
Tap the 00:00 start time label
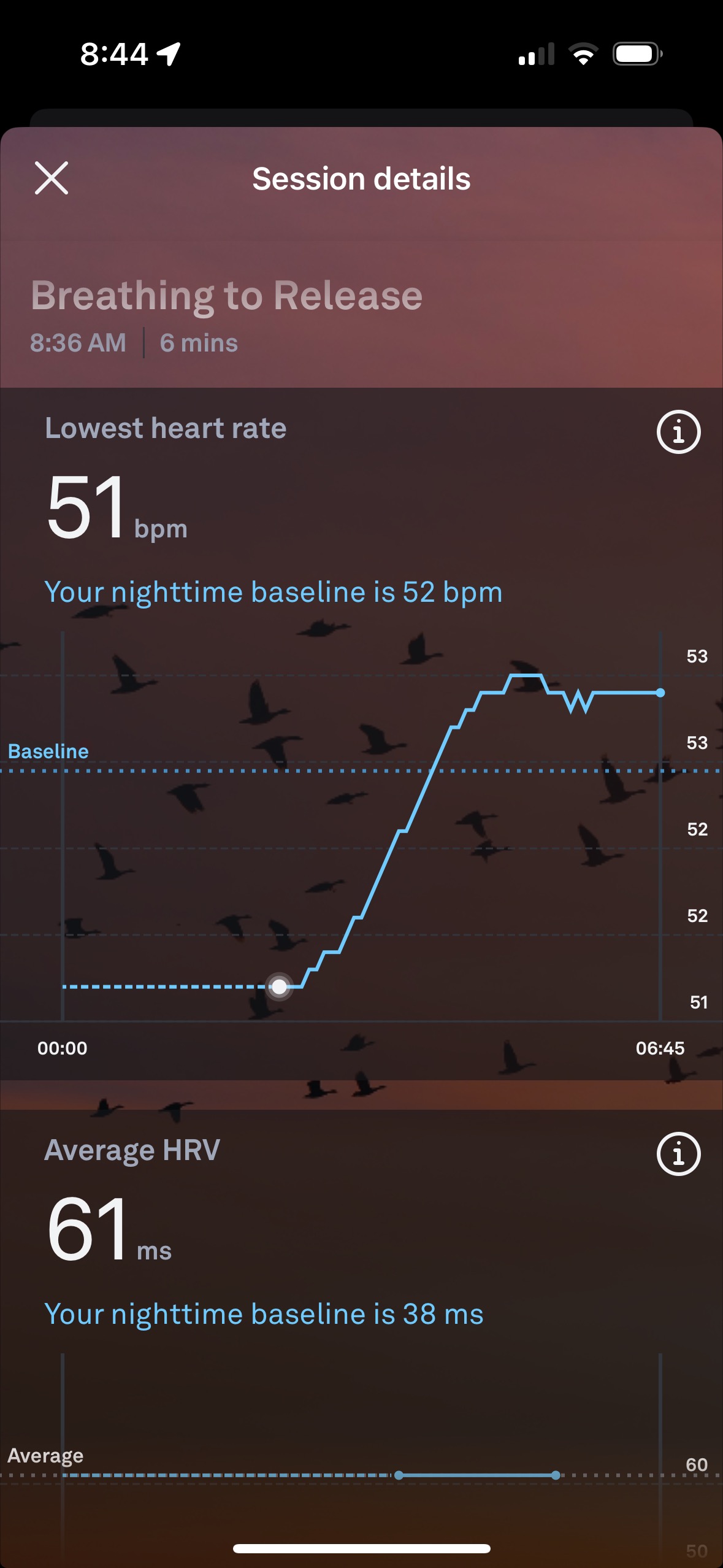[64, 1047]
